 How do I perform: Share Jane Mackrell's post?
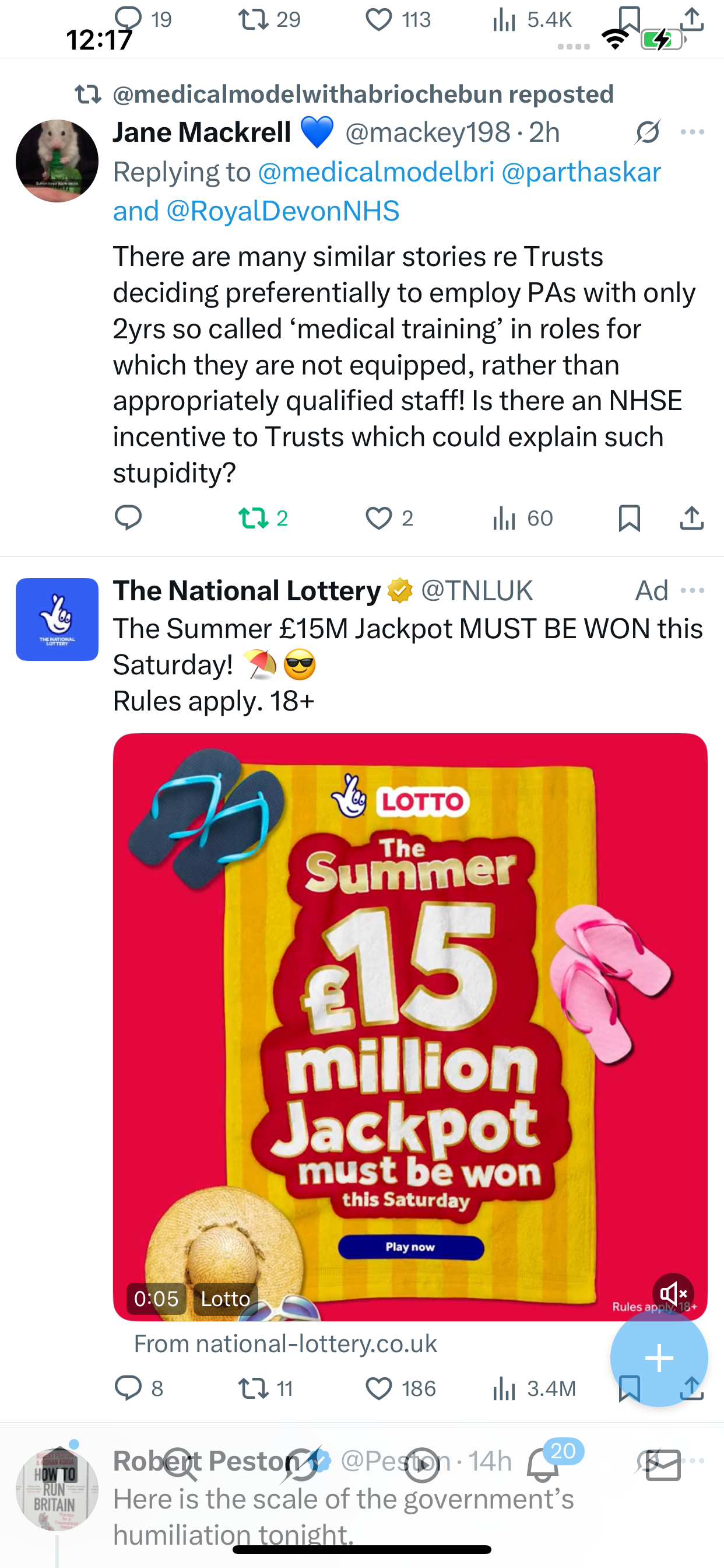coord(692,518)
